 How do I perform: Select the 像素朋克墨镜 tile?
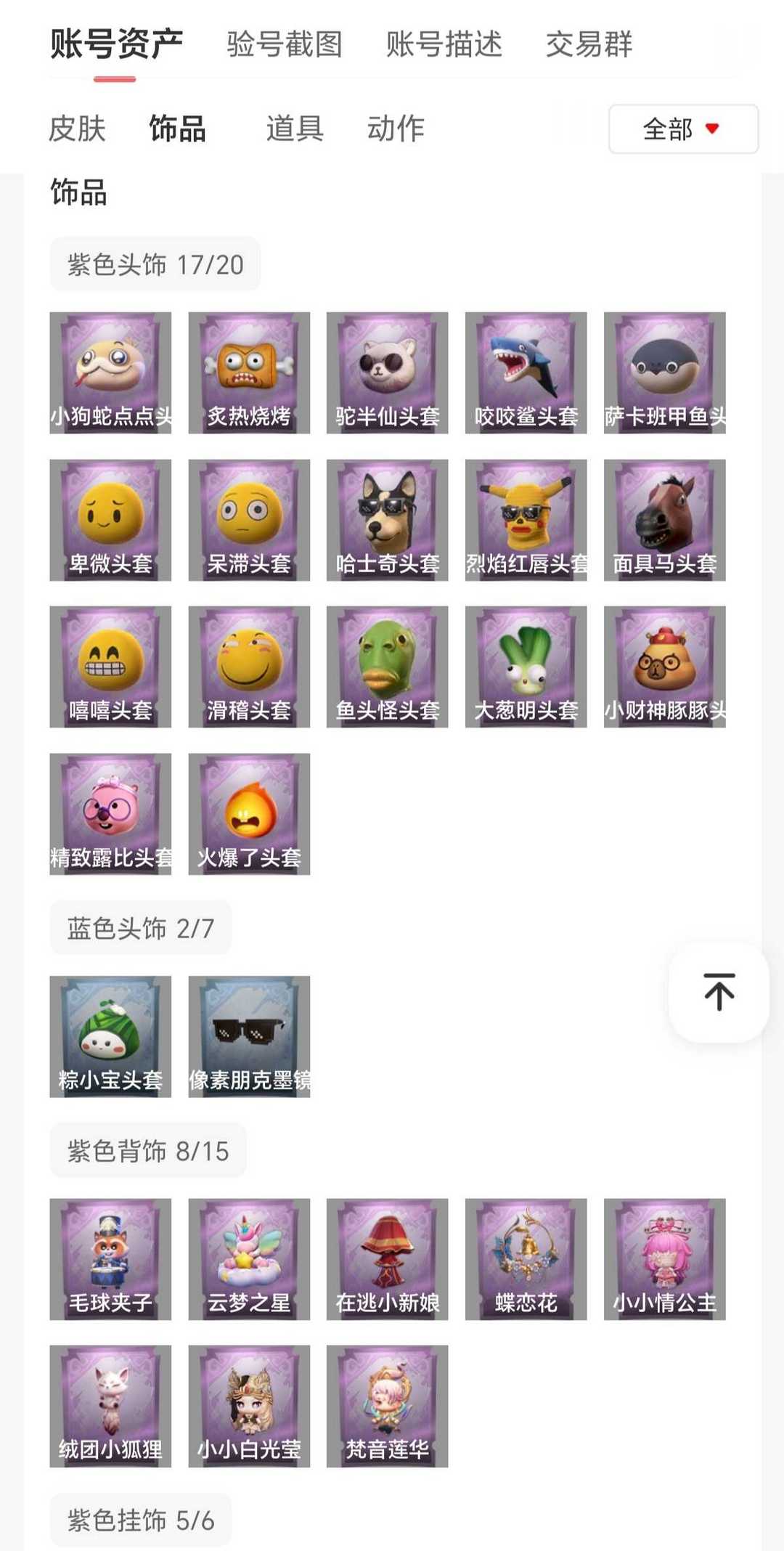click(x=249, y=1036)
